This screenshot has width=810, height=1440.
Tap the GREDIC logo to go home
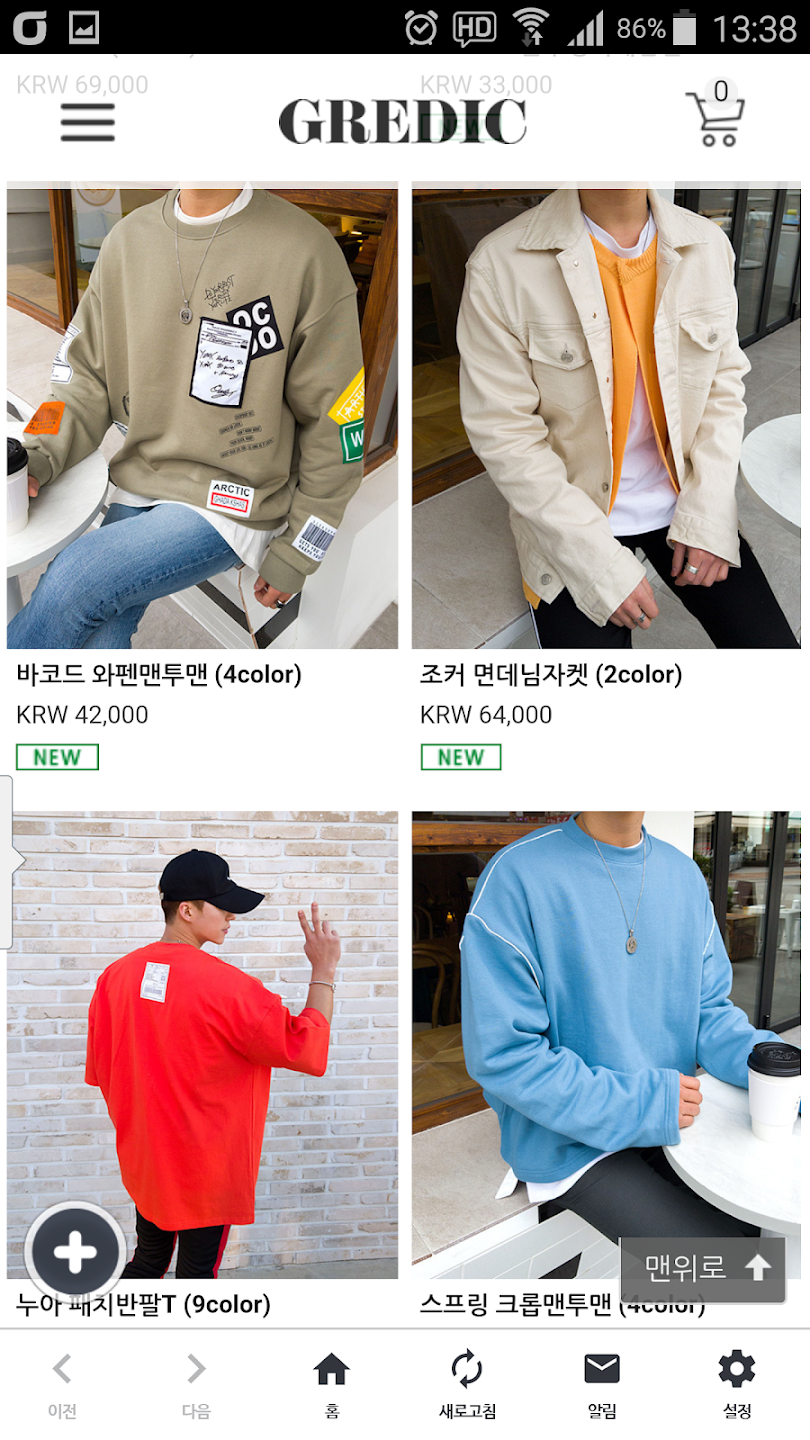pyautogui.click(x=402, y=122)
